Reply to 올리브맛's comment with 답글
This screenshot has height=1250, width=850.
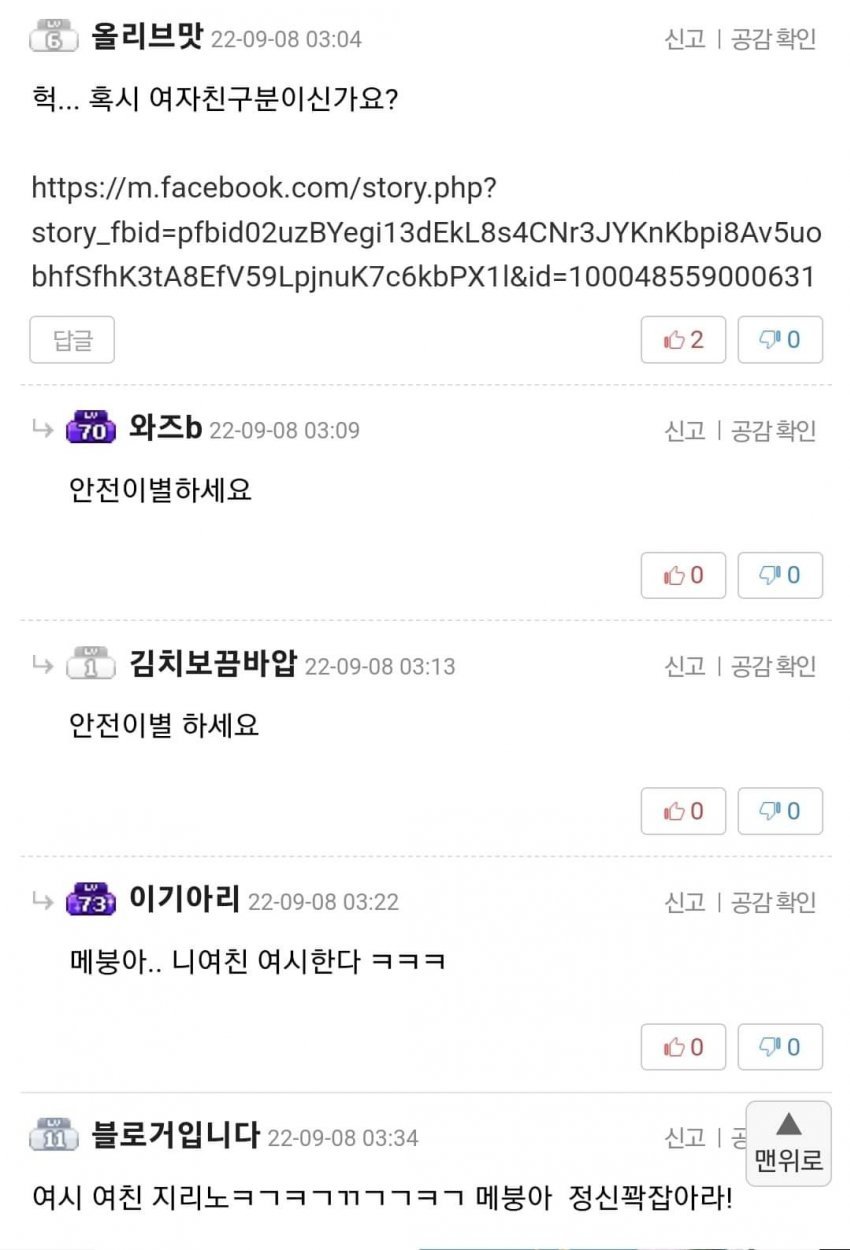(72, 340)
